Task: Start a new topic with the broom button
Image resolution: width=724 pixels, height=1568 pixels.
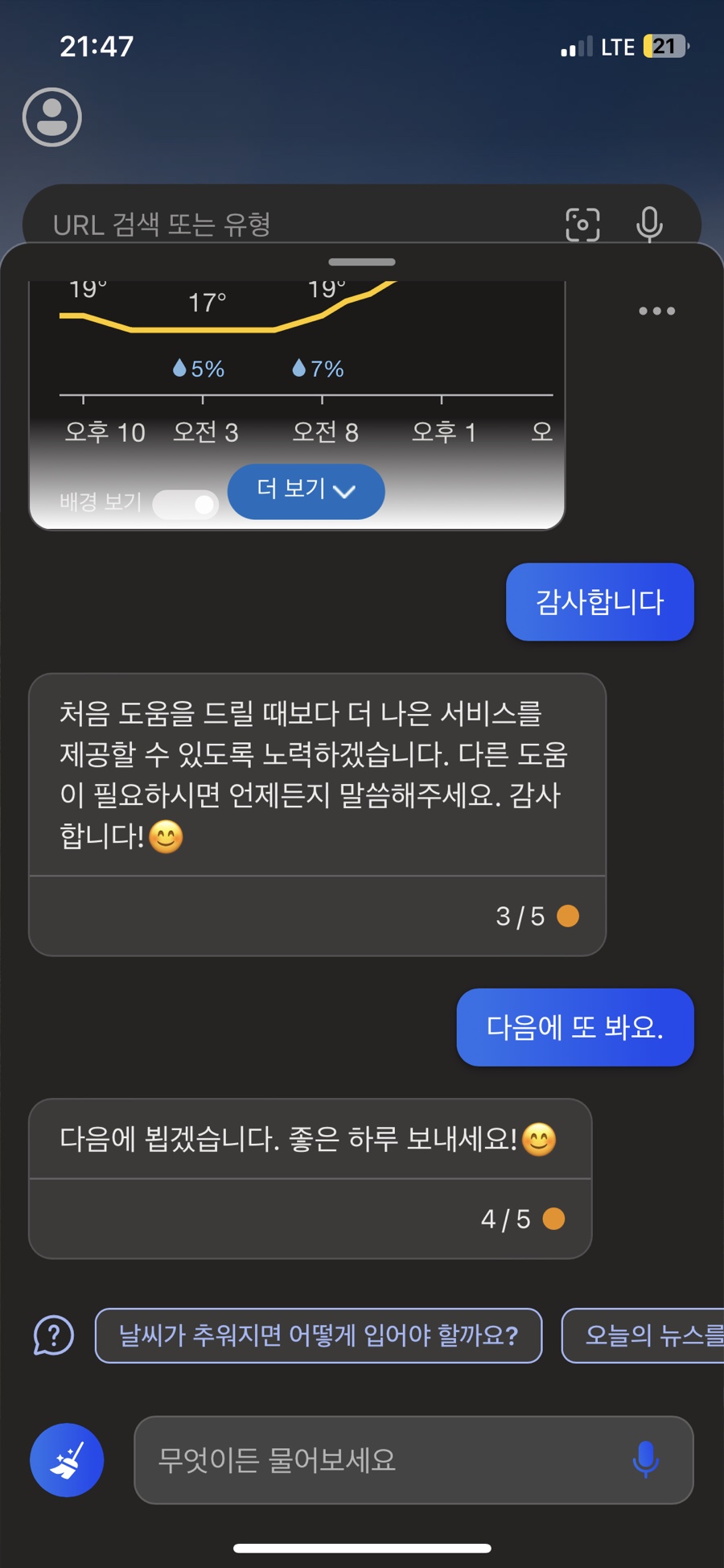Action: tap(67, 1460)
